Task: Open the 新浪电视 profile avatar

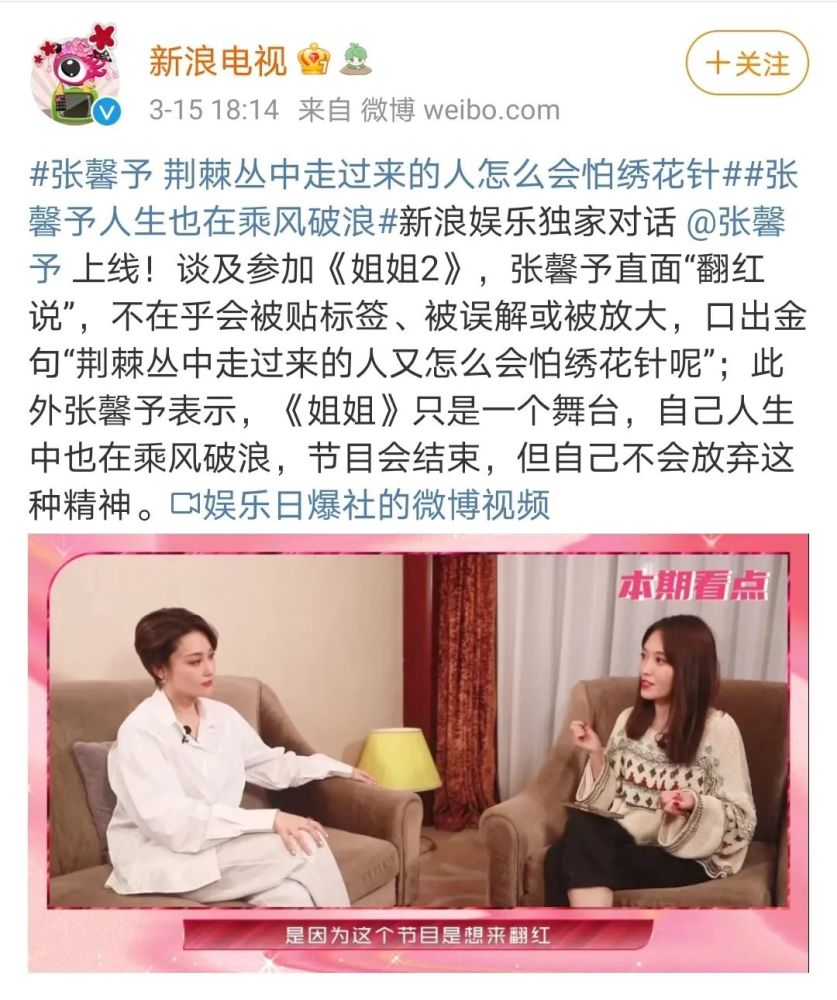Action: pos(75,75)
